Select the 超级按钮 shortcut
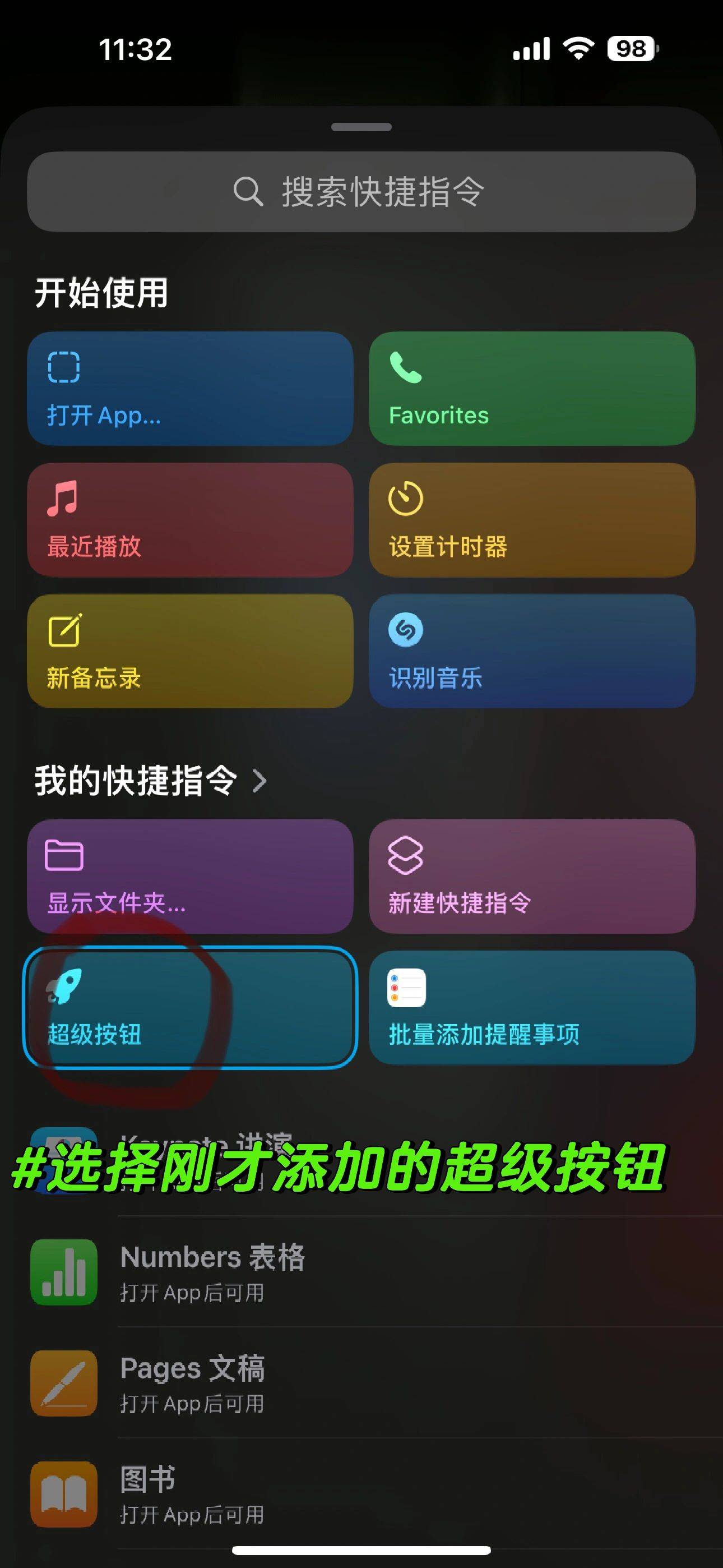 pos(191,1007)
